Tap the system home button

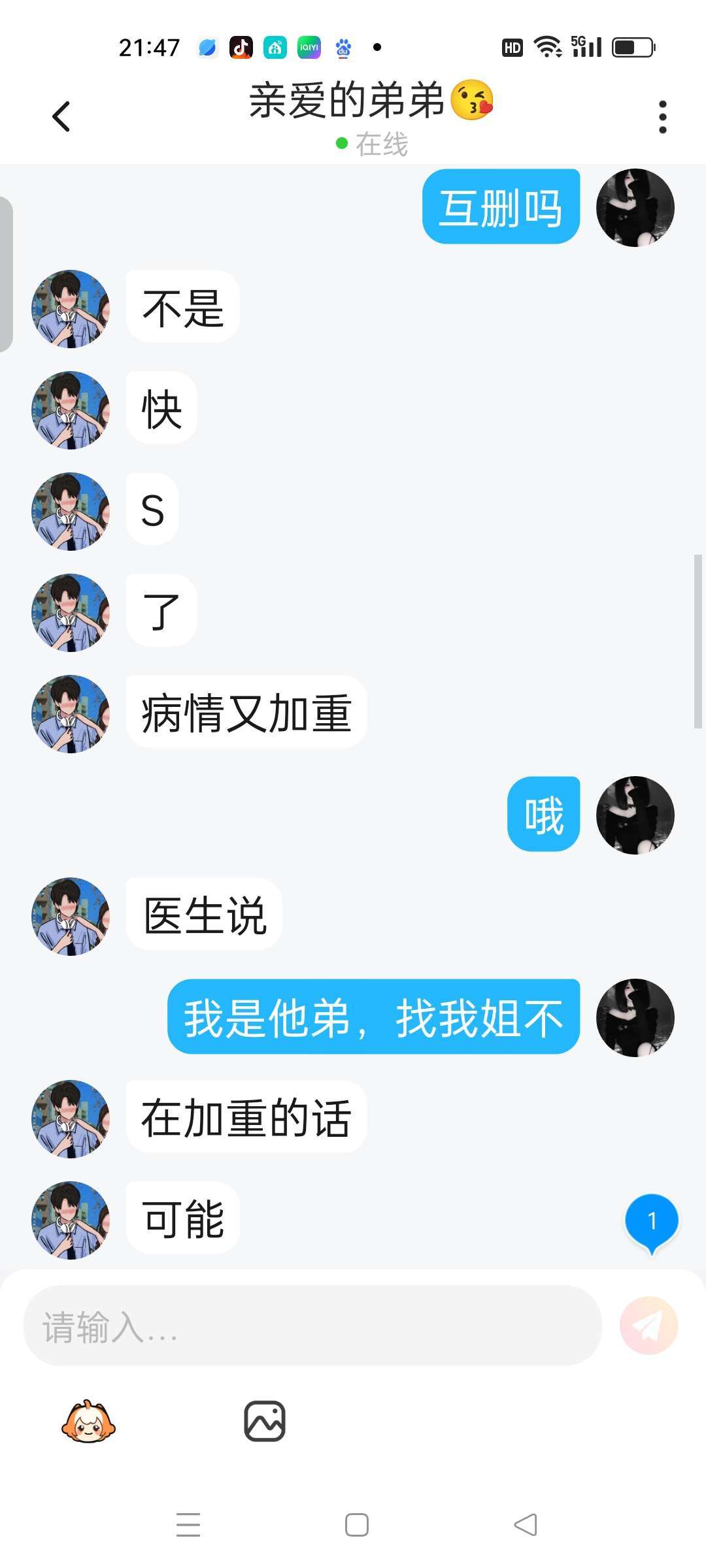click(x=356, y=1525)
